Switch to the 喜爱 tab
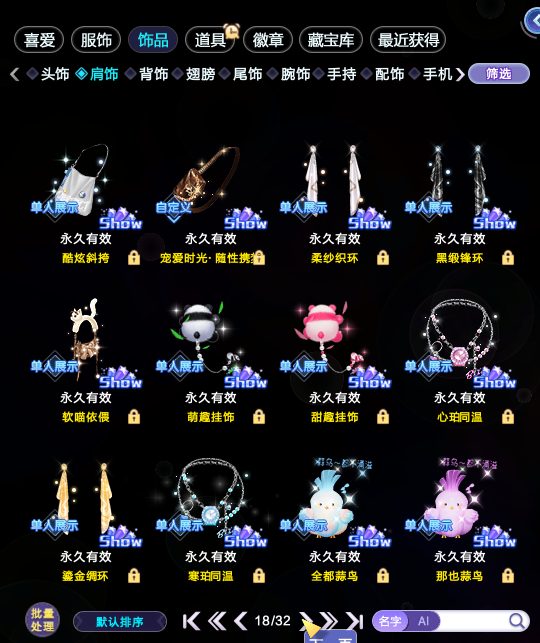Image resolution: width=540 pixels, height=643 pixels. point(39,40)
